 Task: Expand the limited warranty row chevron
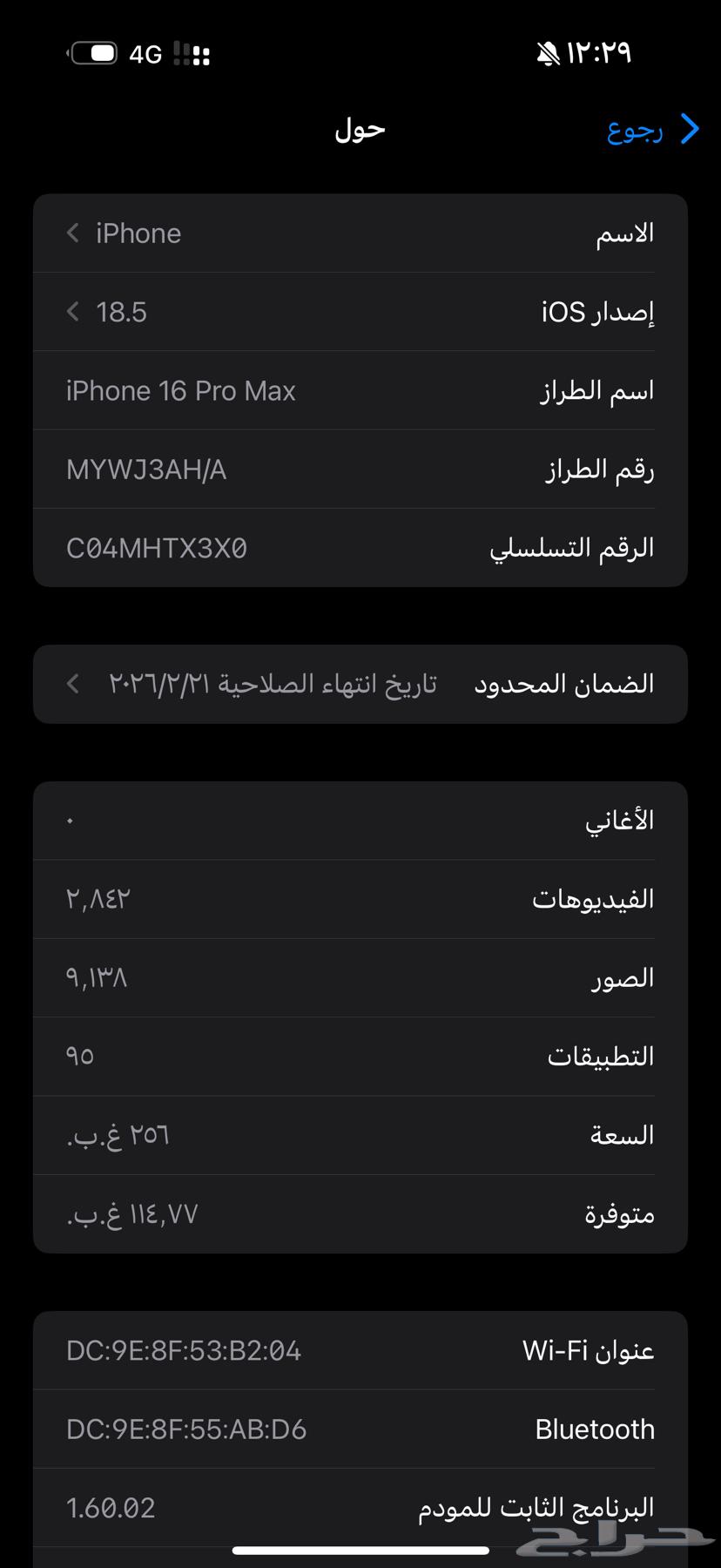tap(73, 684)
